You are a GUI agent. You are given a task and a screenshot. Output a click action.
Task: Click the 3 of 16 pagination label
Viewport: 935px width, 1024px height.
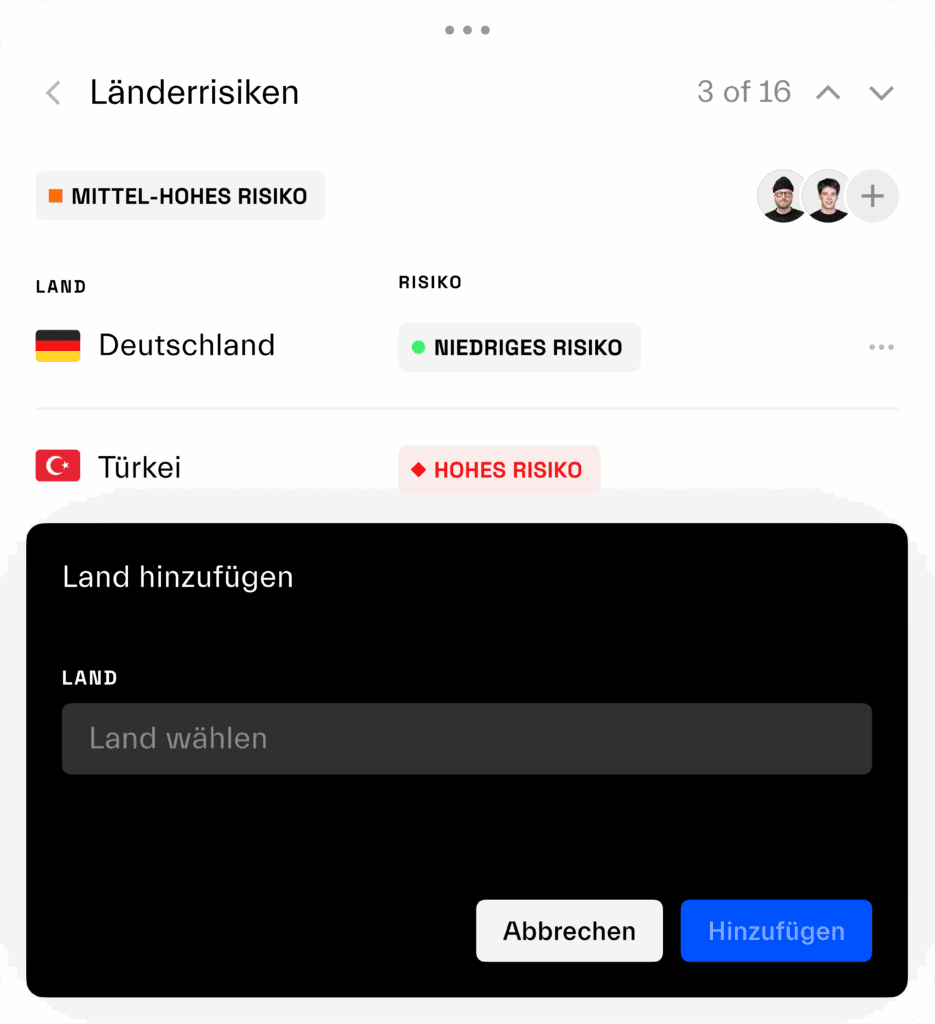pyautogui.click(x=744, y=92)
